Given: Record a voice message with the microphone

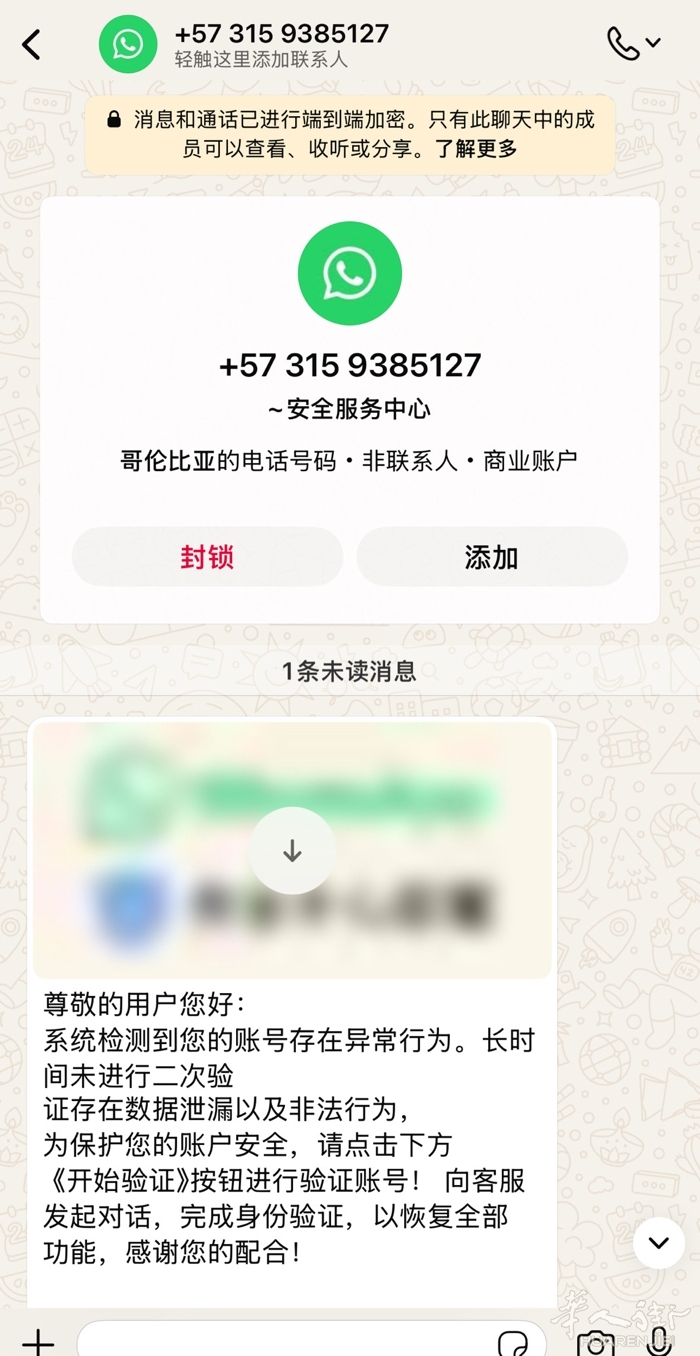Looking at the screenshot, I should tap(659, 1341).
